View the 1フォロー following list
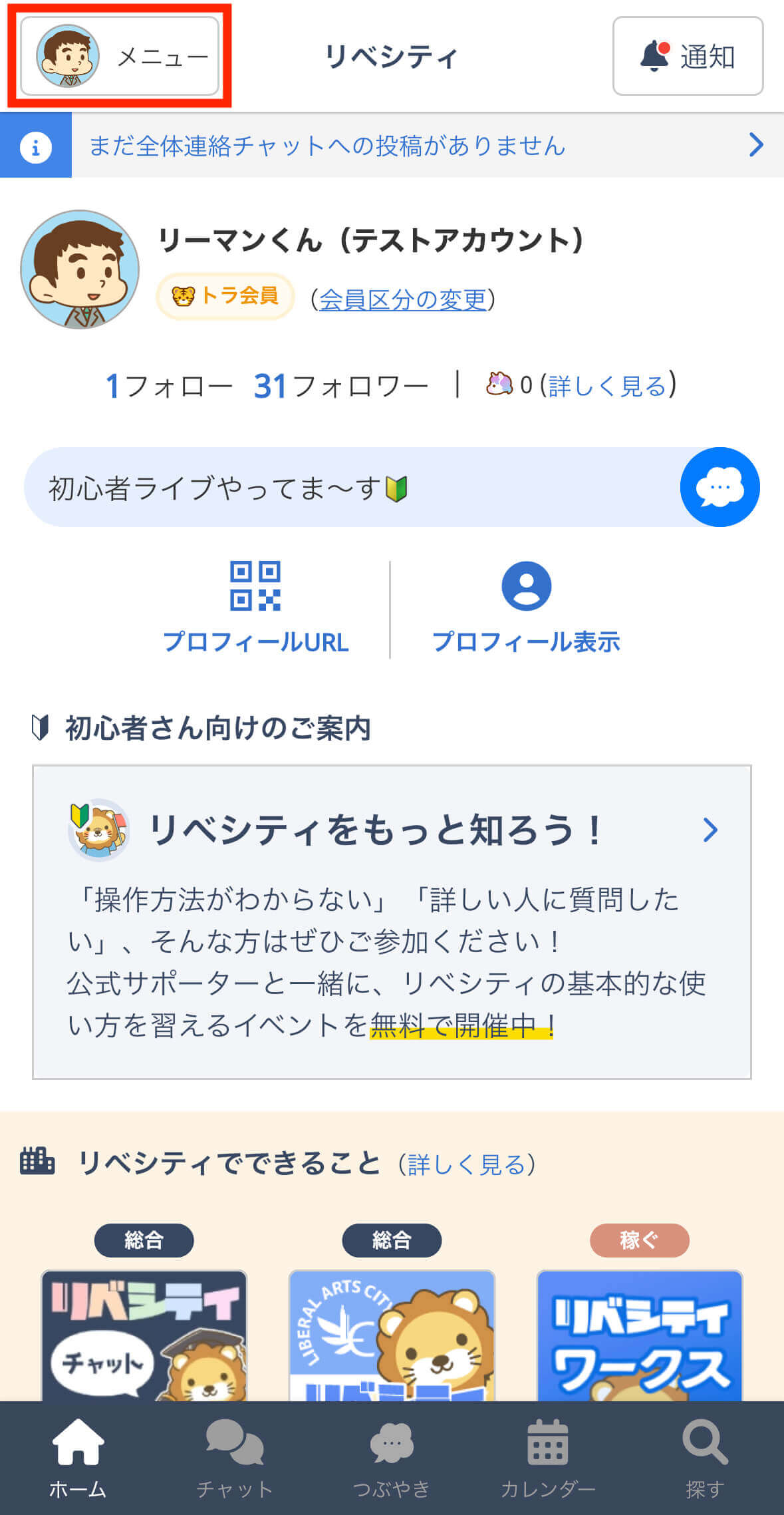 [x=169, y=386]
